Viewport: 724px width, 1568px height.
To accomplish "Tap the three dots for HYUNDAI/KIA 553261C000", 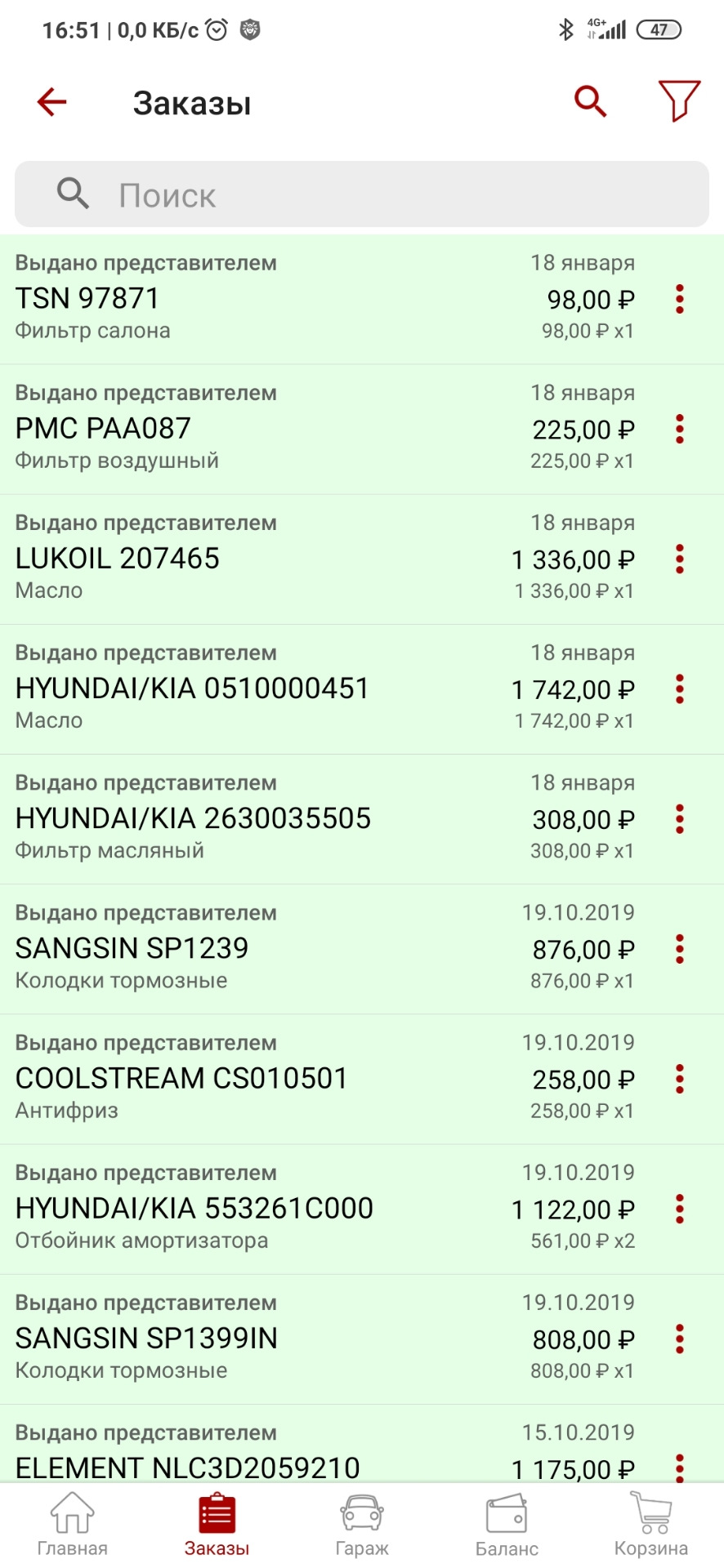I will 679,1209.
